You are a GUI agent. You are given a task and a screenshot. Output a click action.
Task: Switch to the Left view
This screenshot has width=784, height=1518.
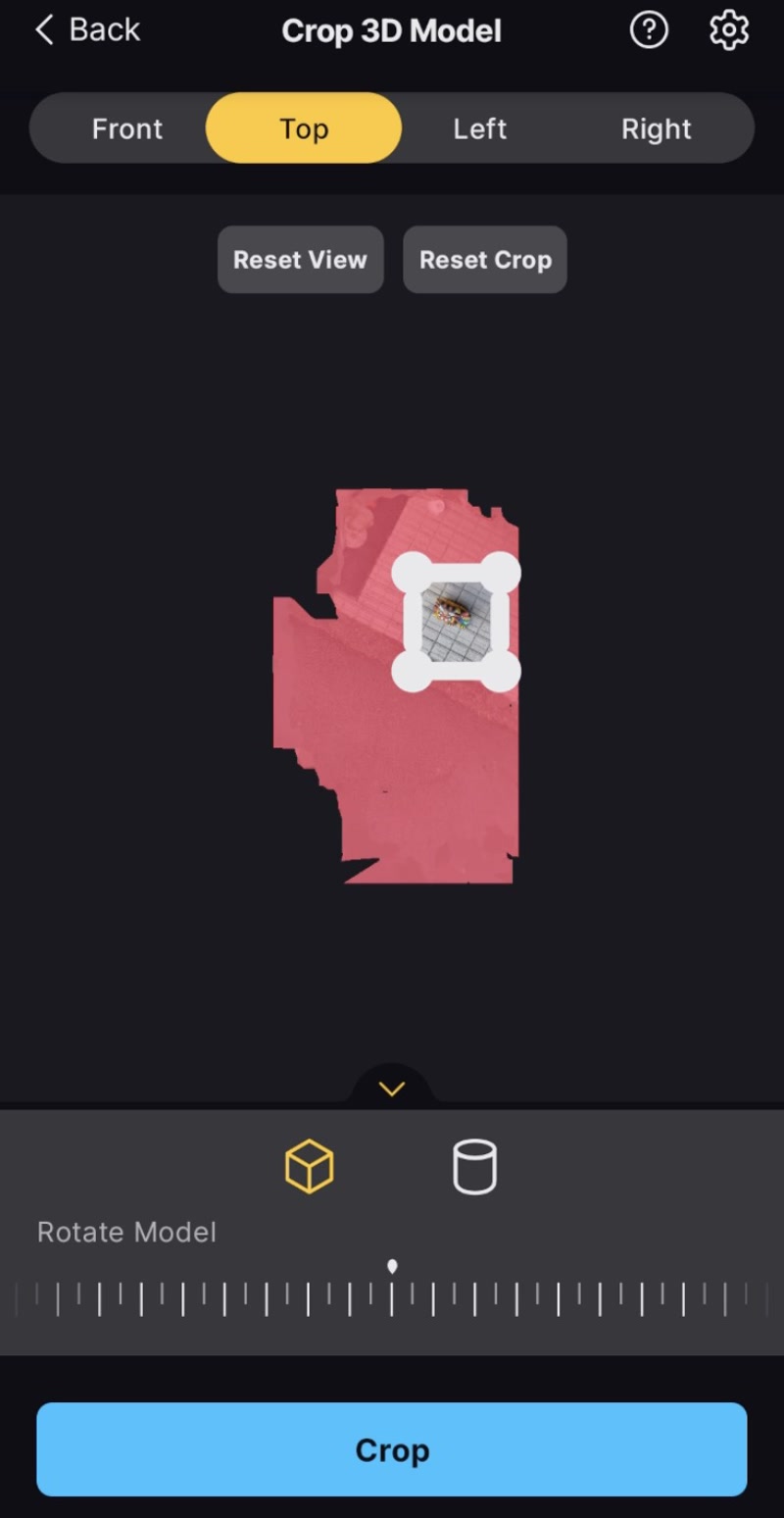coord(480,128)
